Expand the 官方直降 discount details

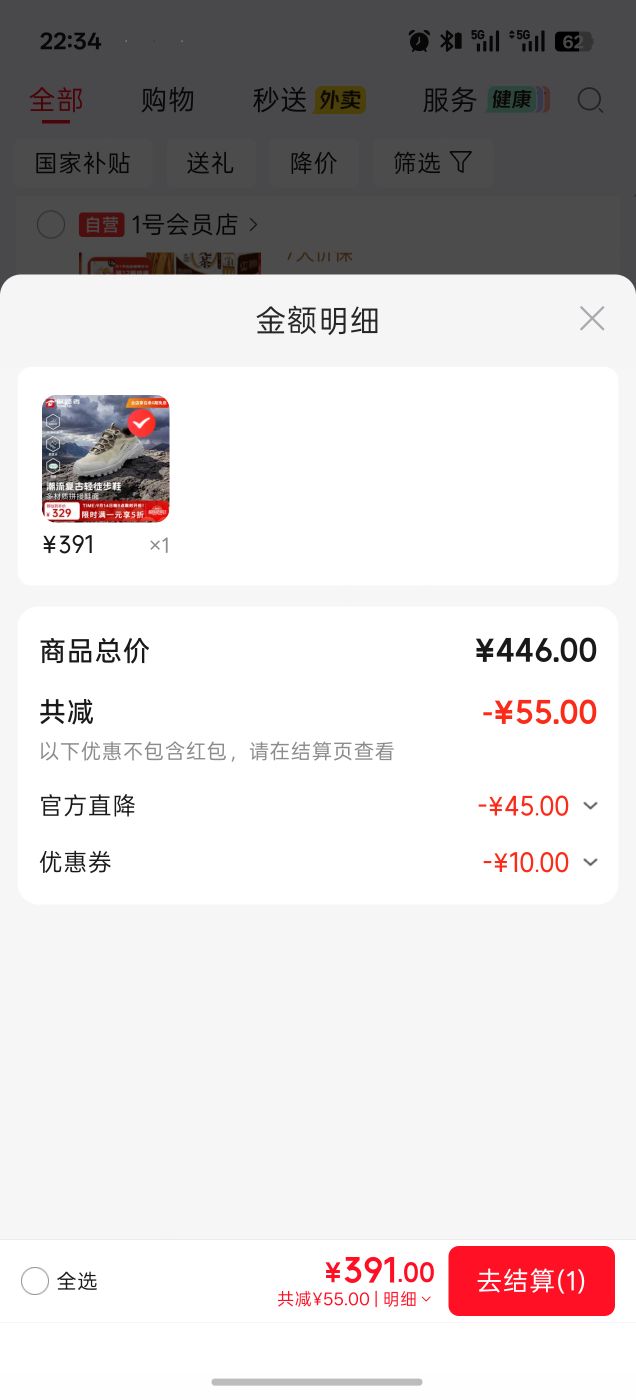tap(590, 806)
